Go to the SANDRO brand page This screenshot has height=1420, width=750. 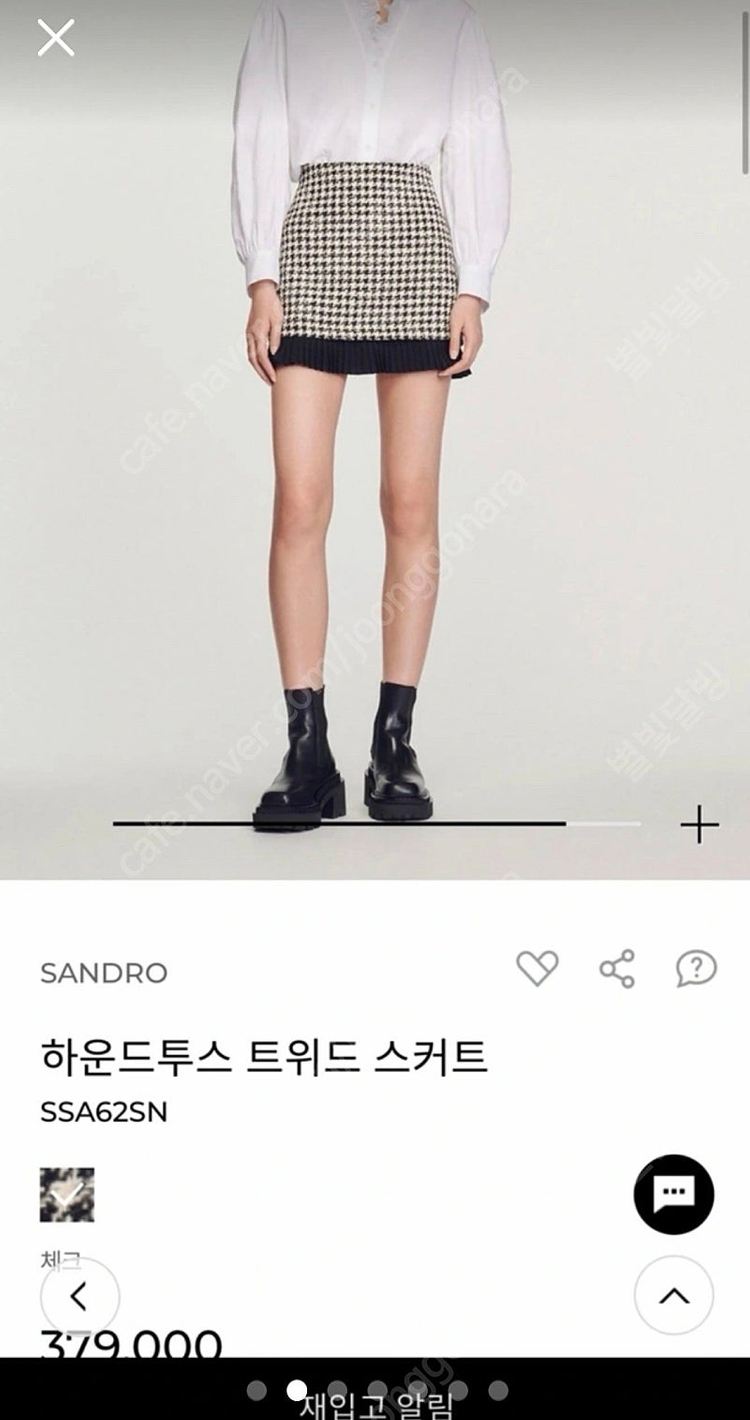coord(103,973)
